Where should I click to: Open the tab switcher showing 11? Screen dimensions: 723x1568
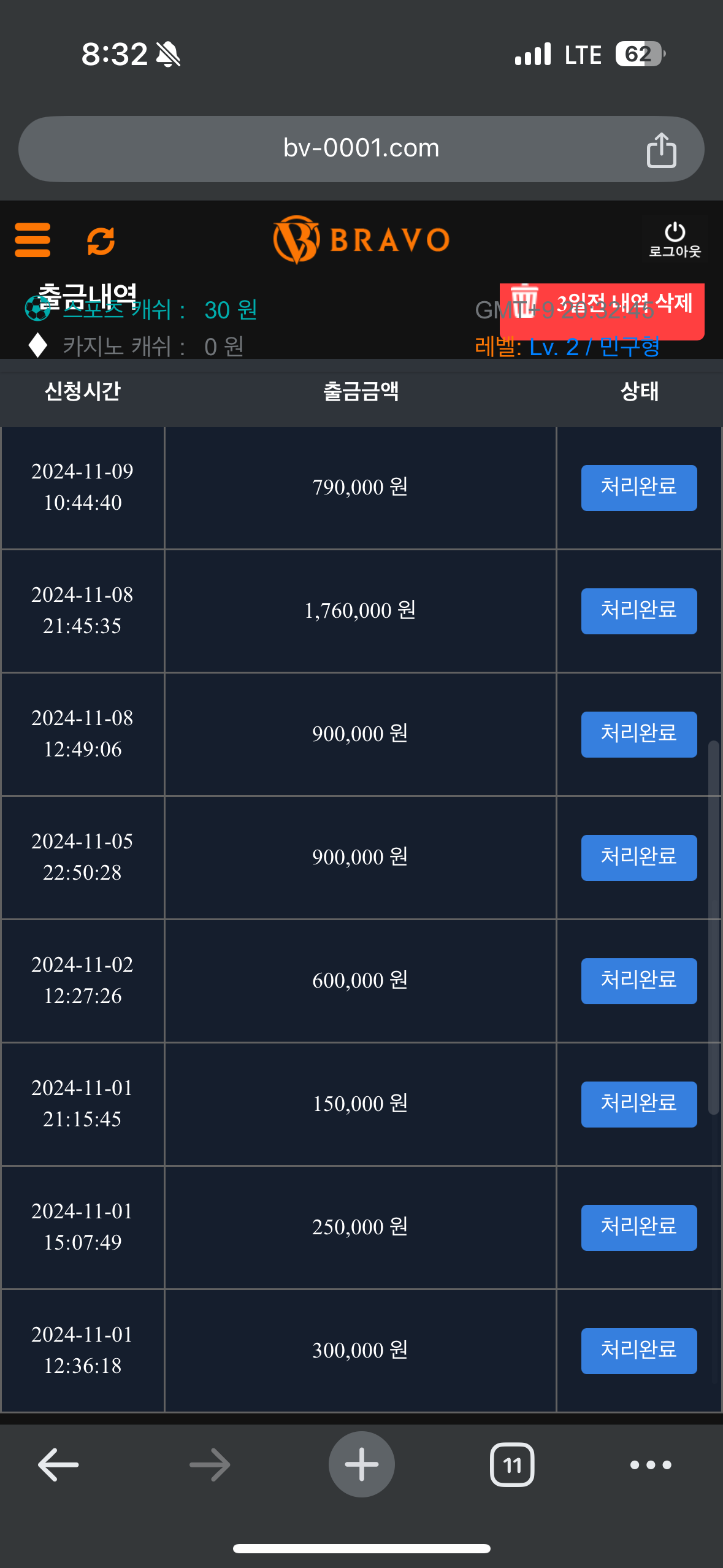(512, 1464)
